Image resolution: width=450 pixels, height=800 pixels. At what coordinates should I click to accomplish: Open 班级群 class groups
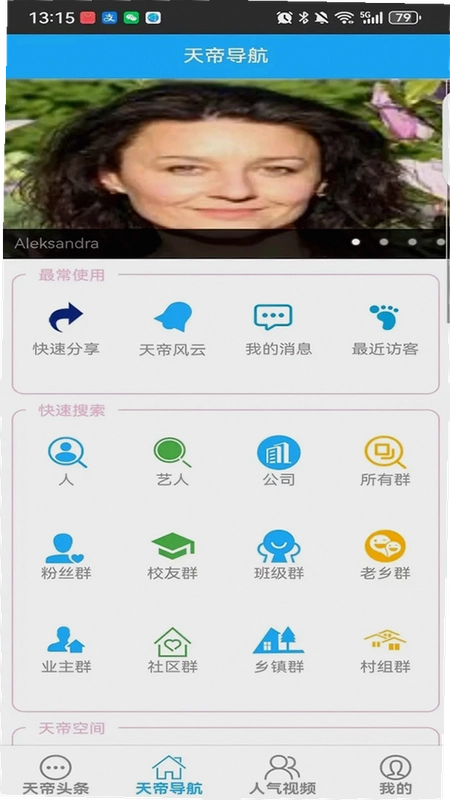279,555
